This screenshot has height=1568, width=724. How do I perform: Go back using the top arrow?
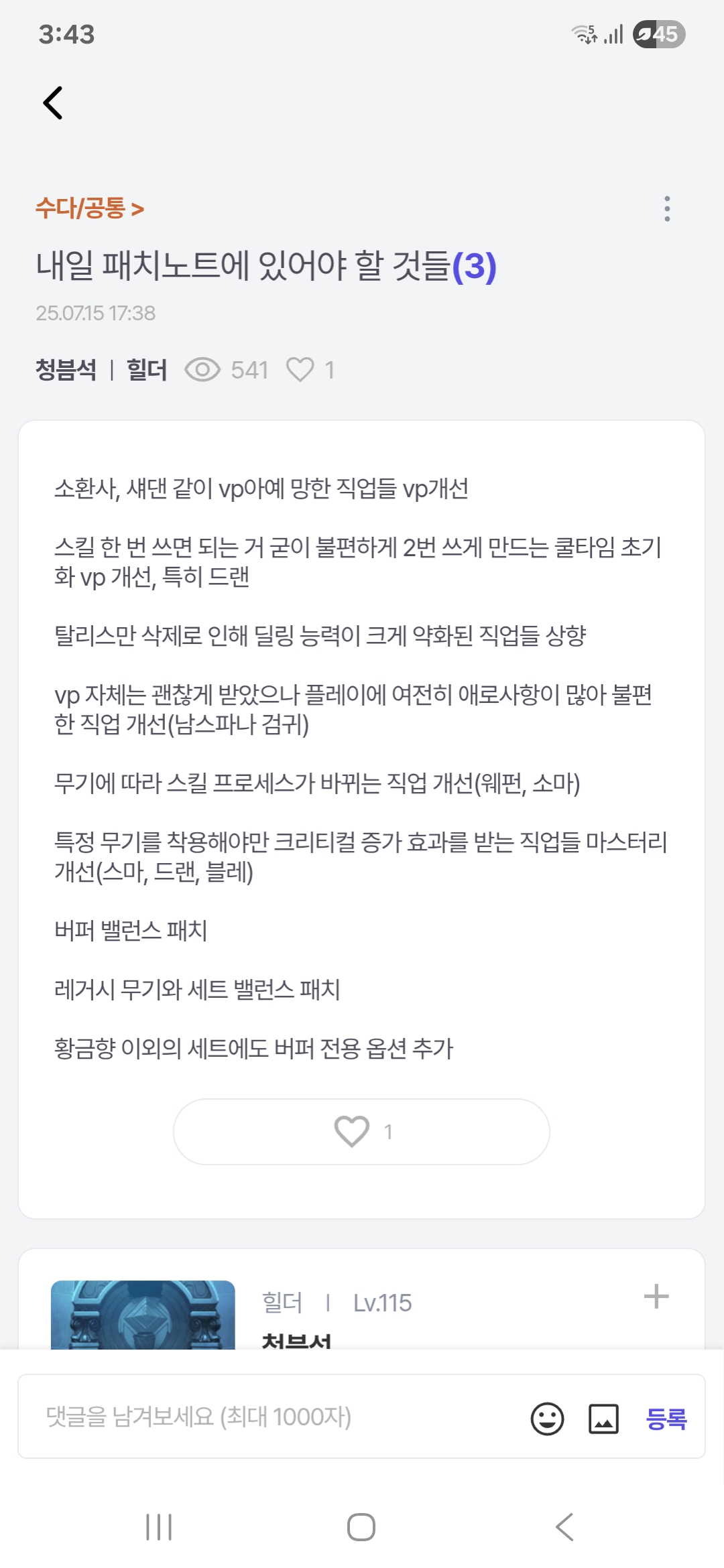click(x=53, y=103)
